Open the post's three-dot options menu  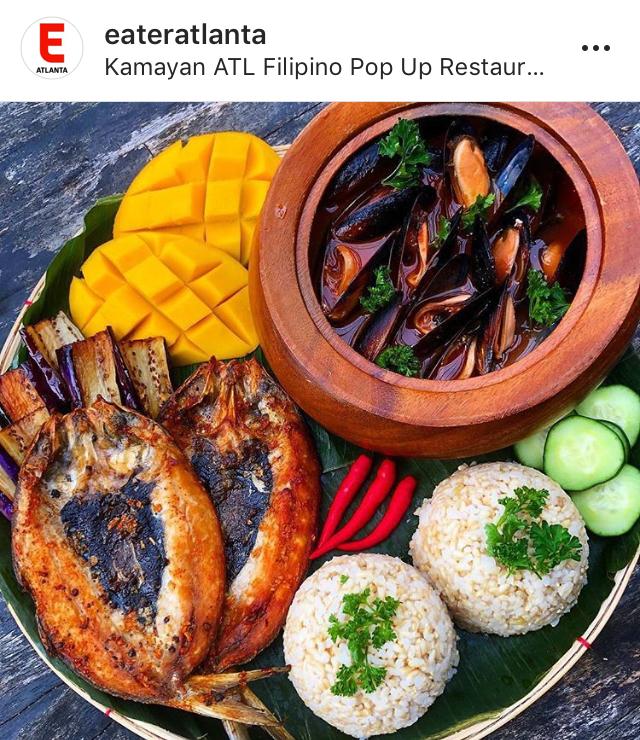595,48
